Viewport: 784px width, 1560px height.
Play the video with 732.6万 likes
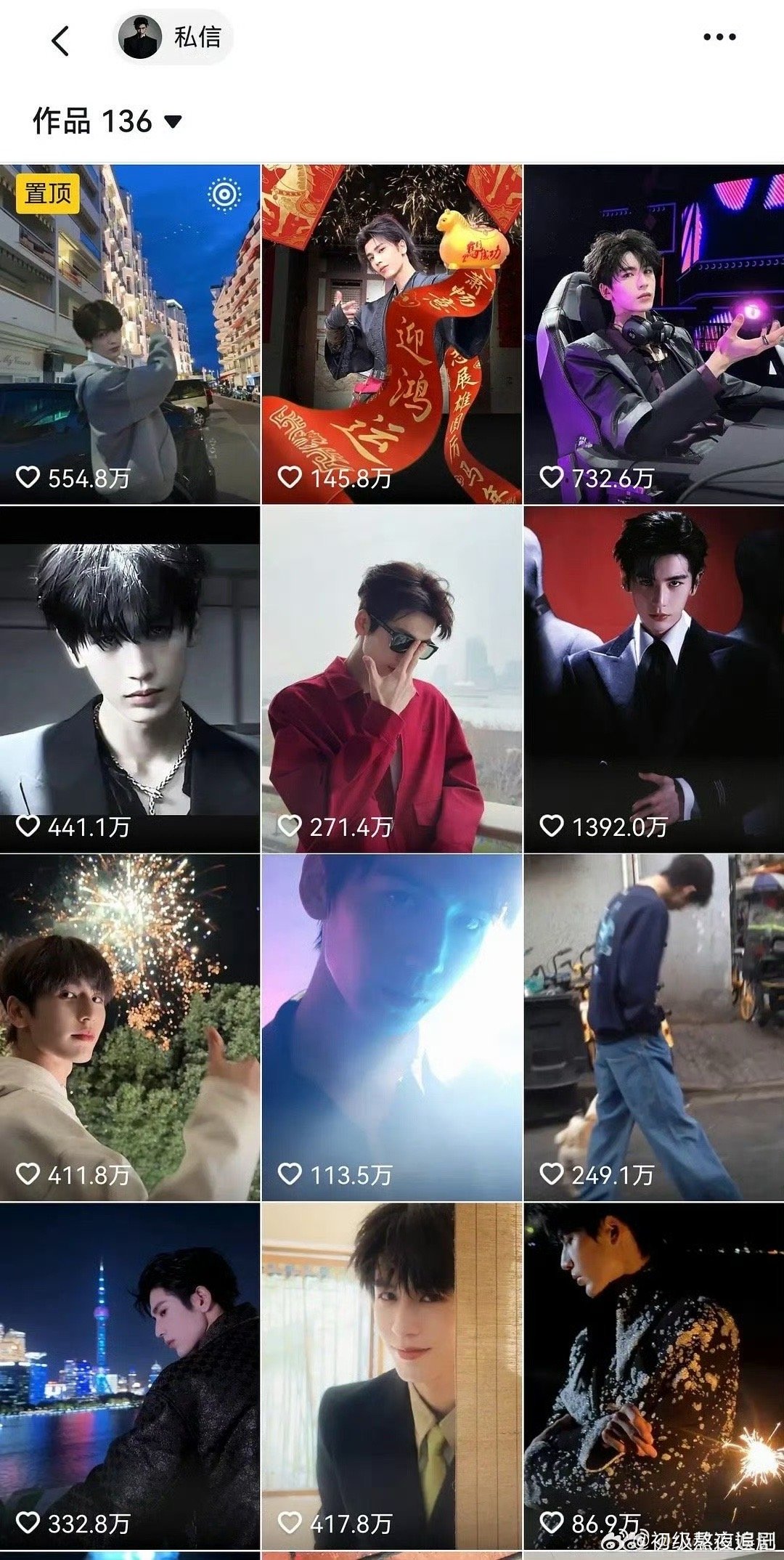point(653,334)
